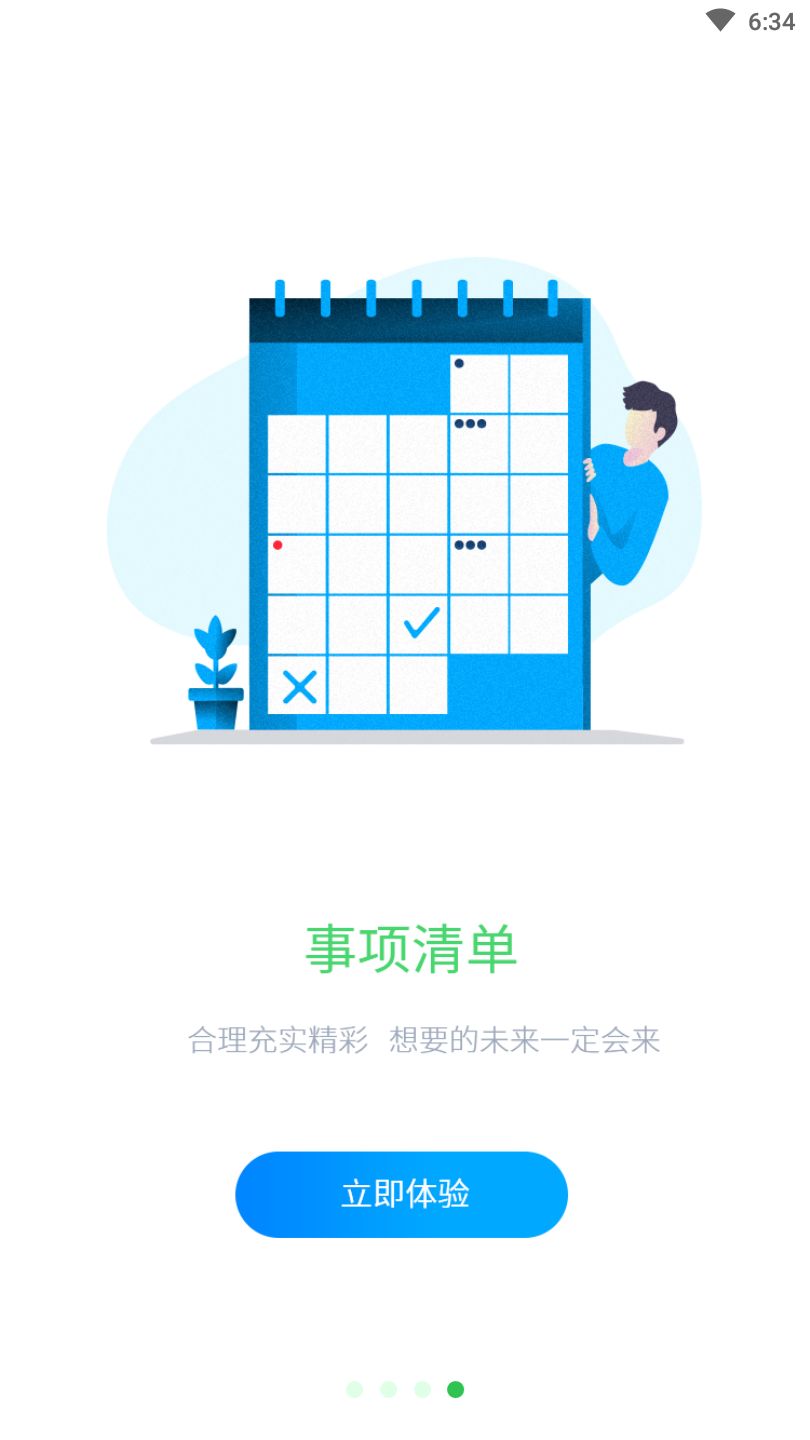Jump to the first onboarding page dot
This screenshot has width=810, height=1440.
(x=354, y=1389)
